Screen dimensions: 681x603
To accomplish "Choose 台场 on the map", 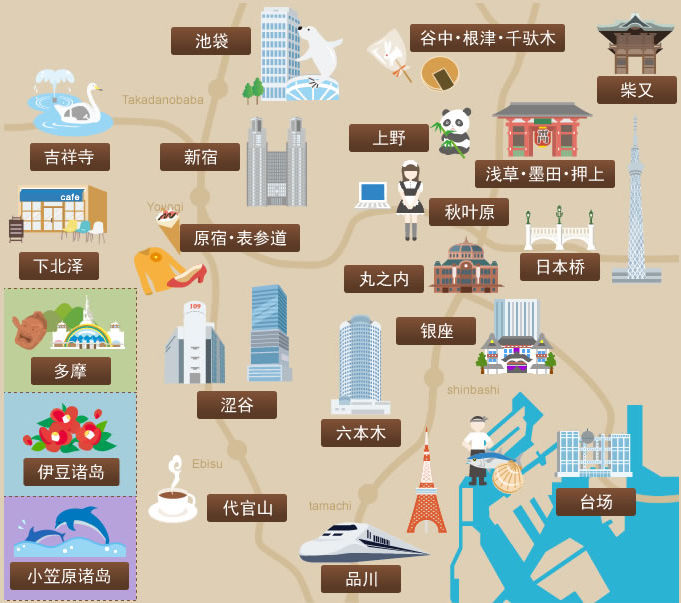I will 596,502.
